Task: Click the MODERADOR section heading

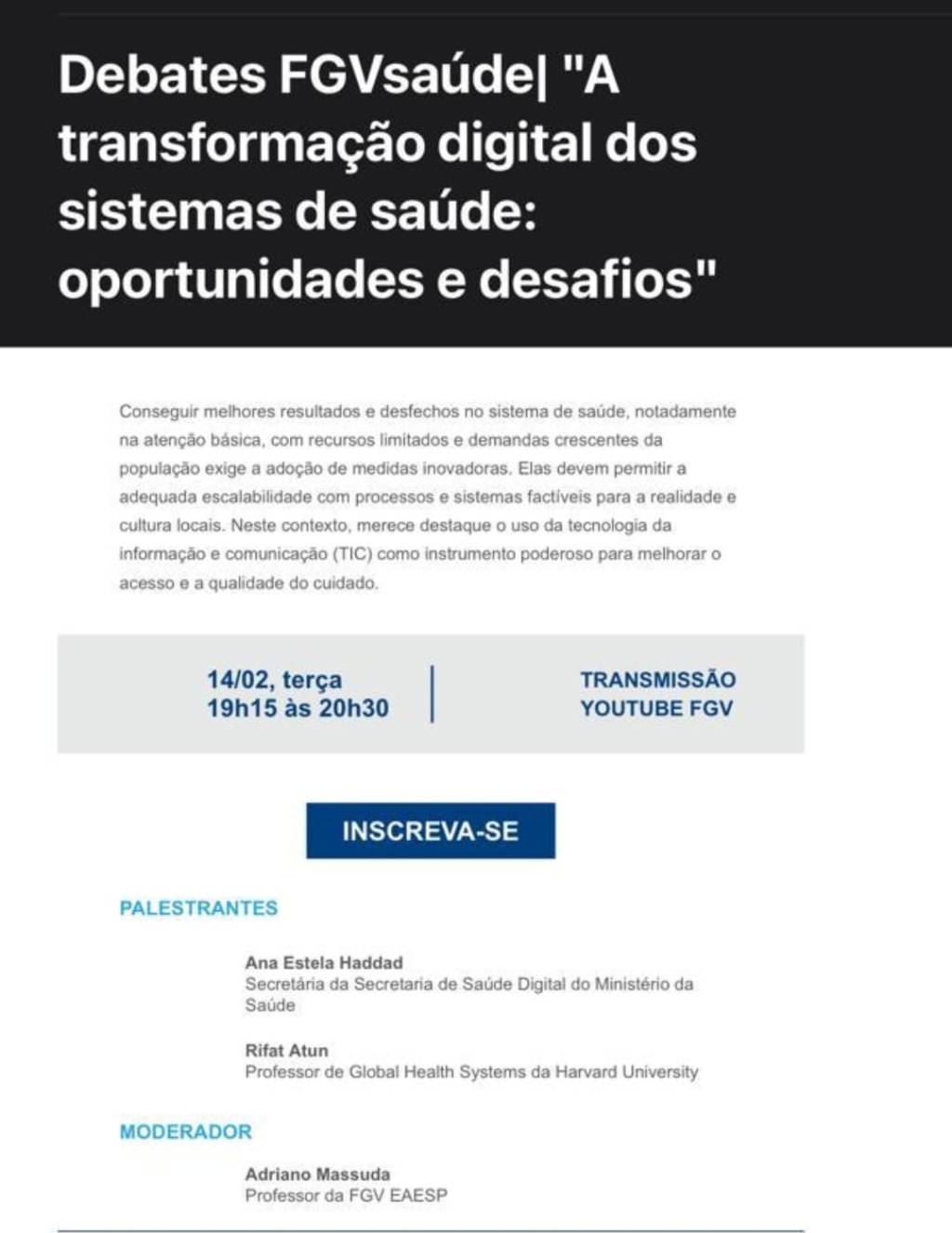Action: click(x=185, y=1132)
